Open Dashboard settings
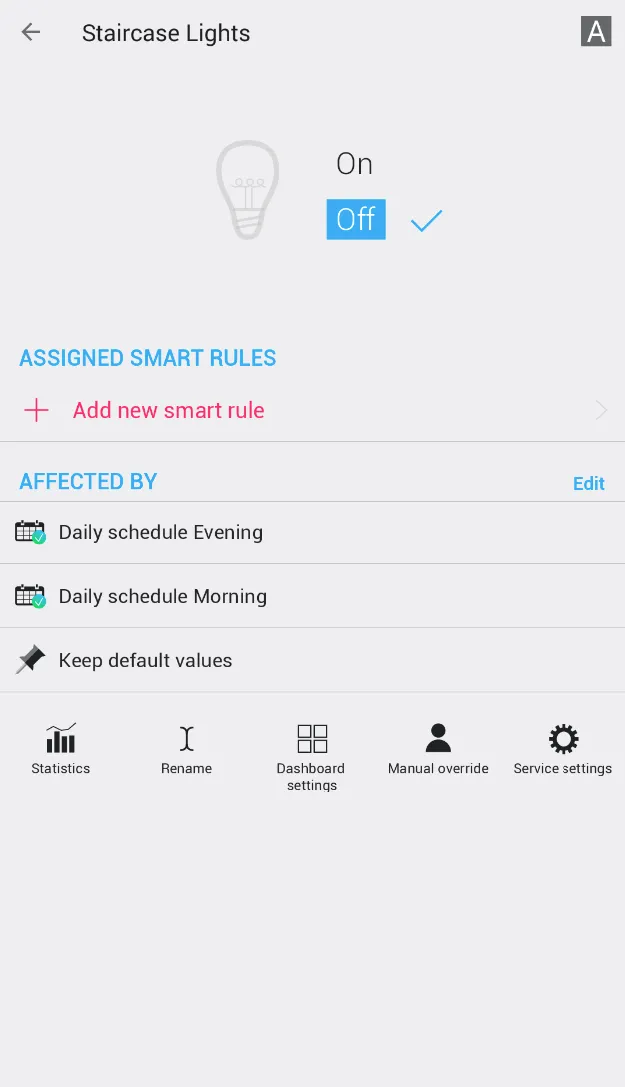This screenshot has width=625, height=1087. (x=312, y=755)
